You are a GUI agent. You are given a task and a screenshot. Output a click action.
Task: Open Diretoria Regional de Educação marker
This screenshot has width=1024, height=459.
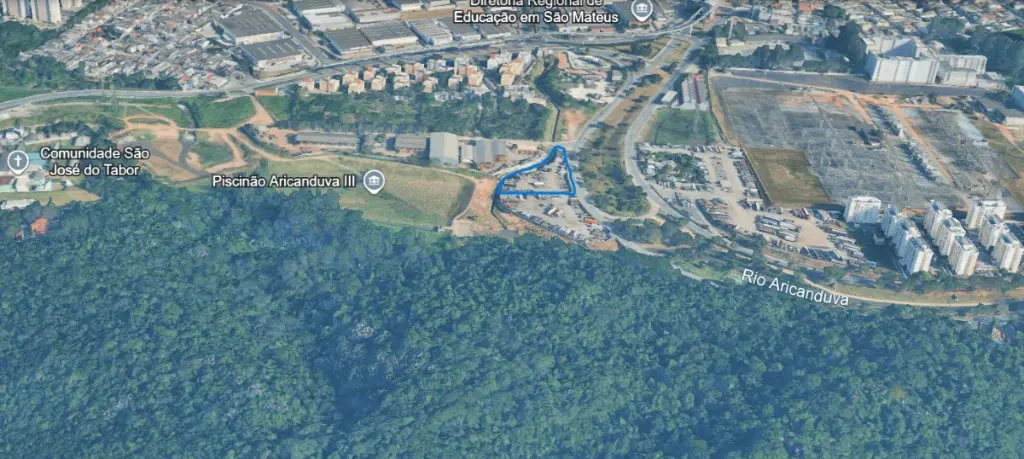coord(642,10)
